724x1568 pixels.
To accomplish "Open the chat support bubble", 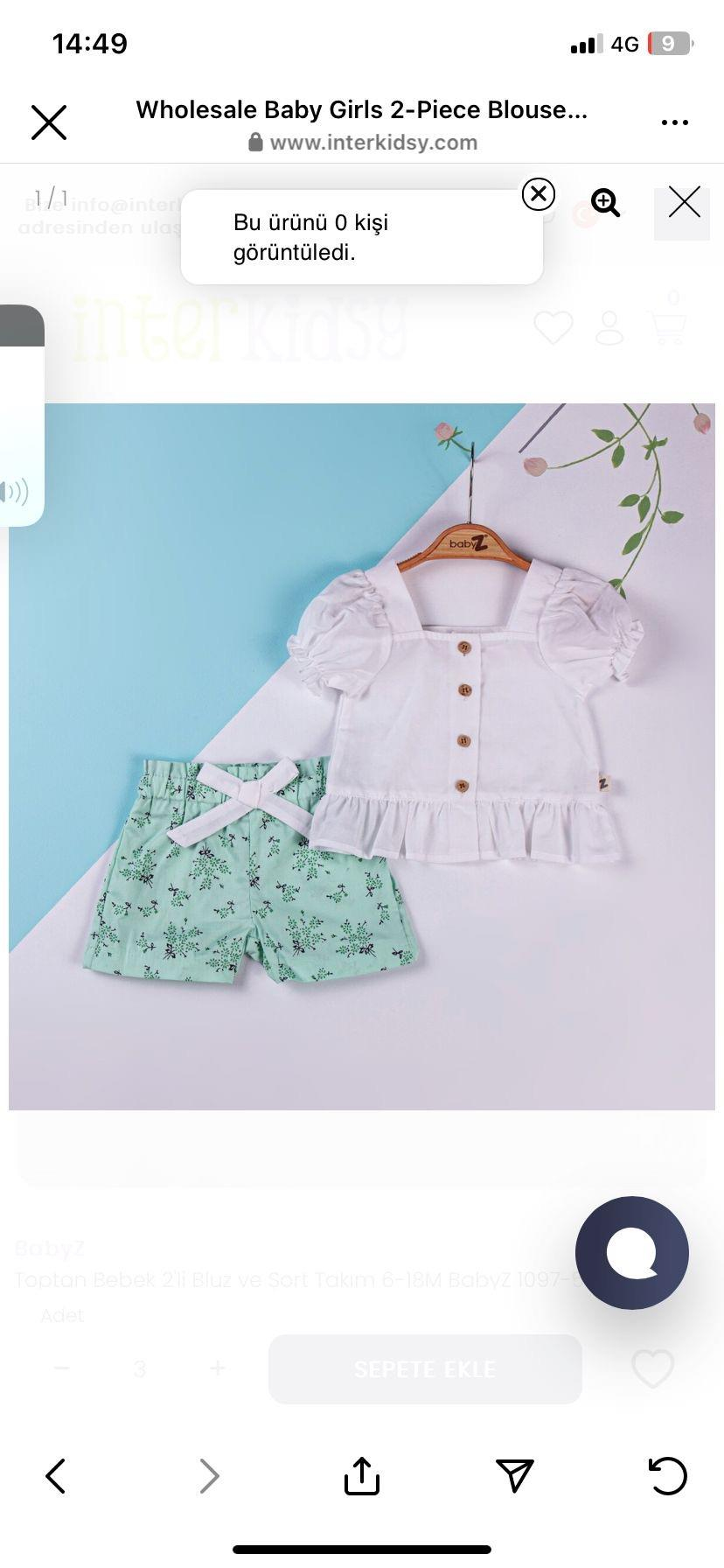I will pyautogui.click(x=632, y=1253).
